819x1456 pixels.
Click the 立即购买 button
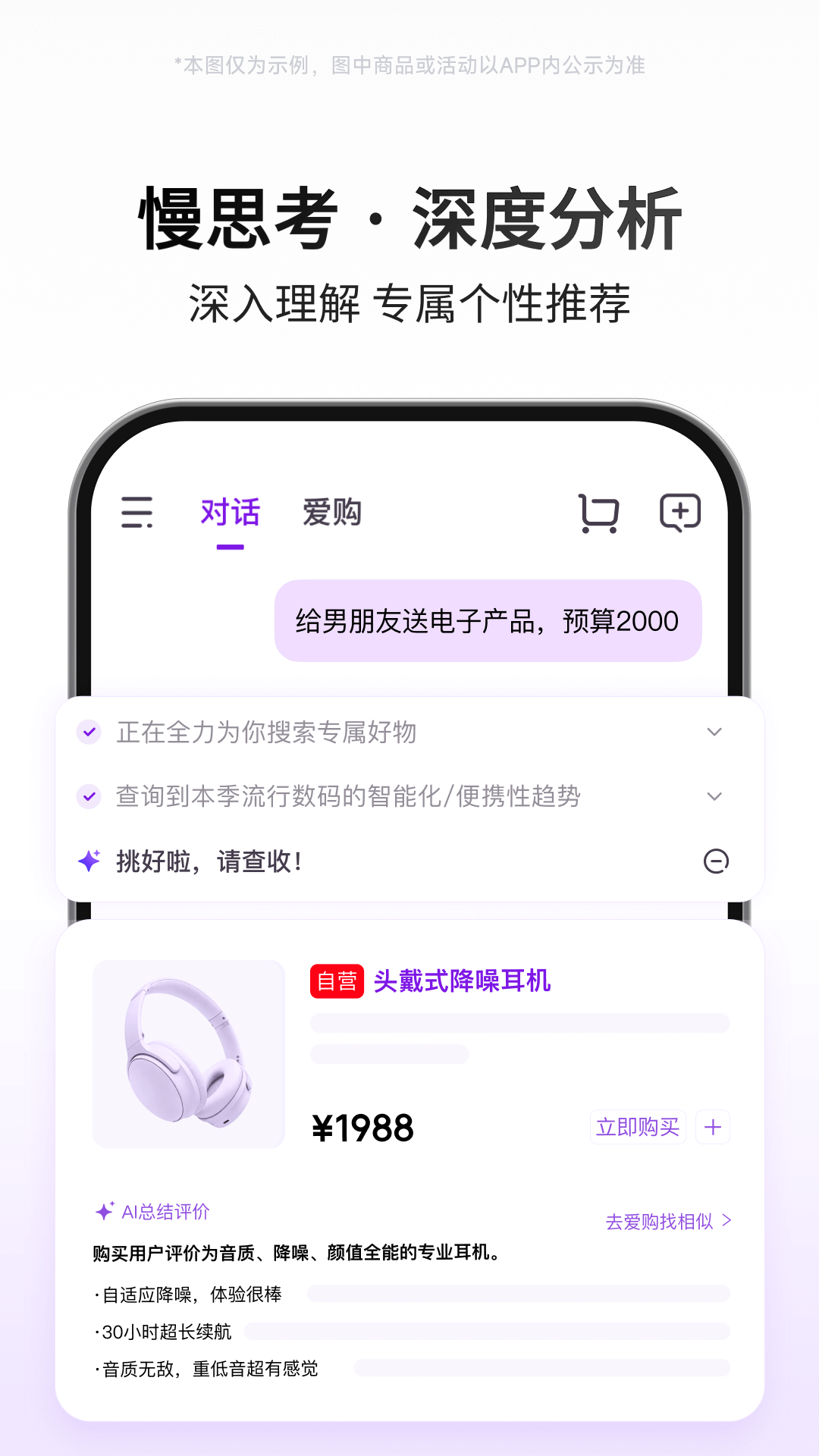(x=638, y=1128)
